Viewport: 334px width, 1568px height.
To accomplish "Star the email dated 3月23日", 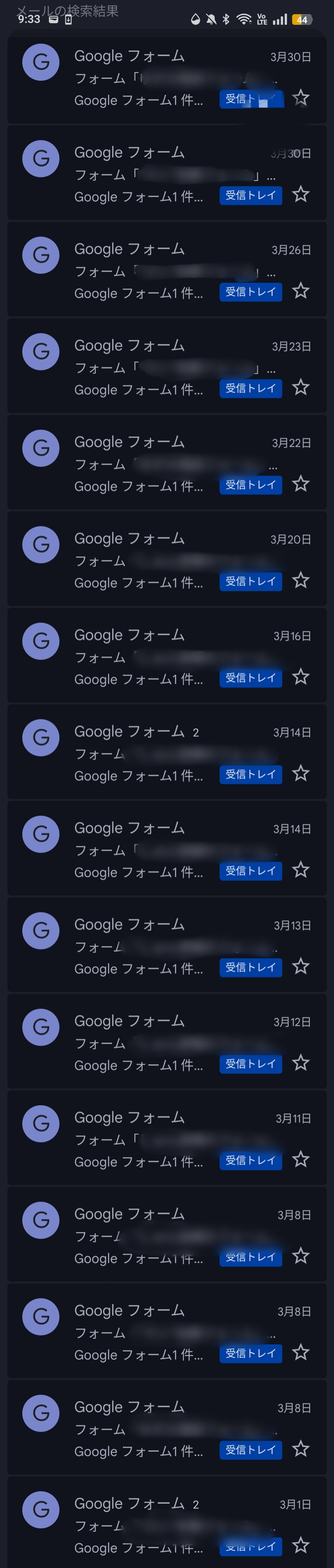I will 301,387.
